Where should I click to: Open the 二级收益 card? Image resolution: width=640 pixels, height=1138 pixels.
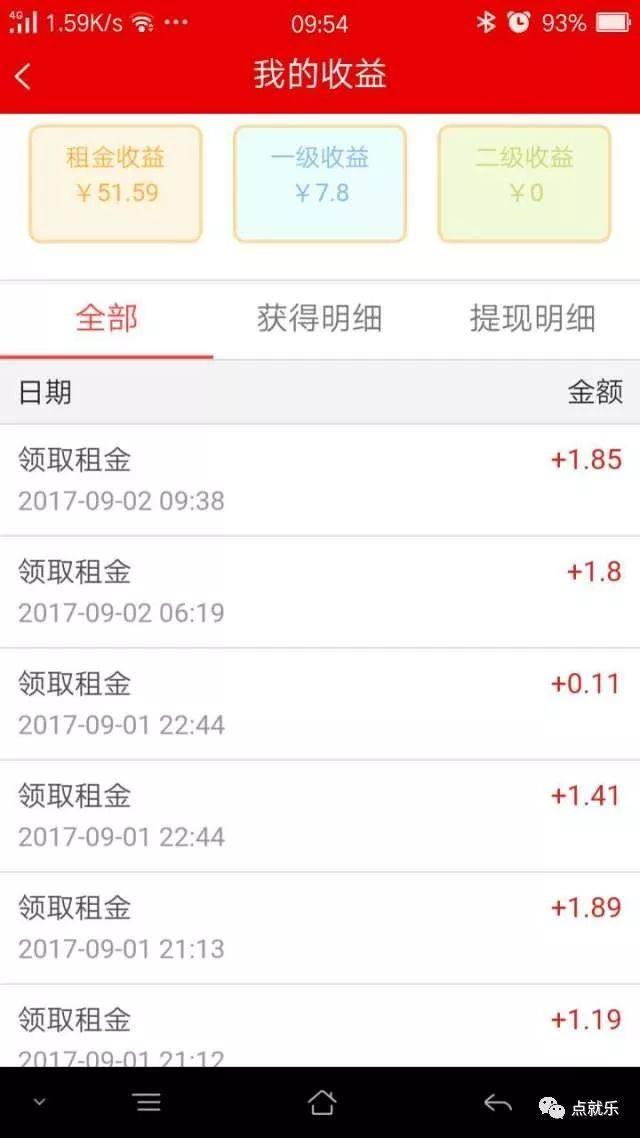click(524, 183)
